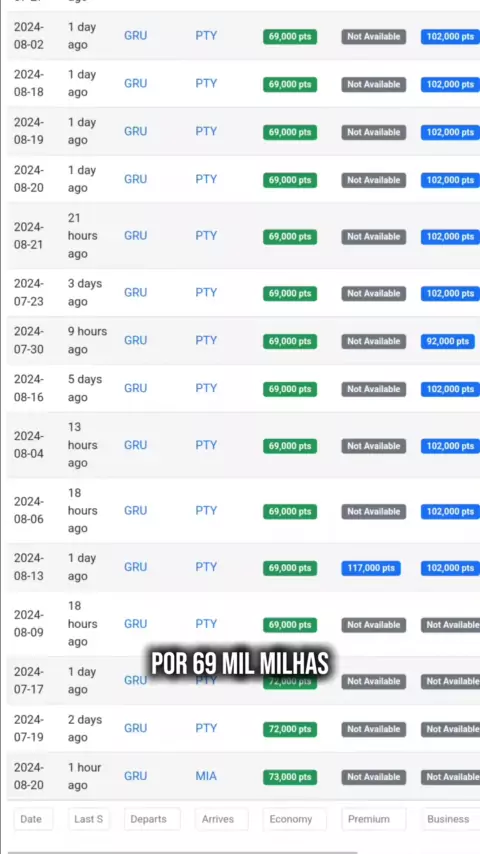Tap 102,000 pts in the 2024-08-20 GRU-PTY row
The width and height of the screenshot is (480, 854).
(x=450, y=180)
